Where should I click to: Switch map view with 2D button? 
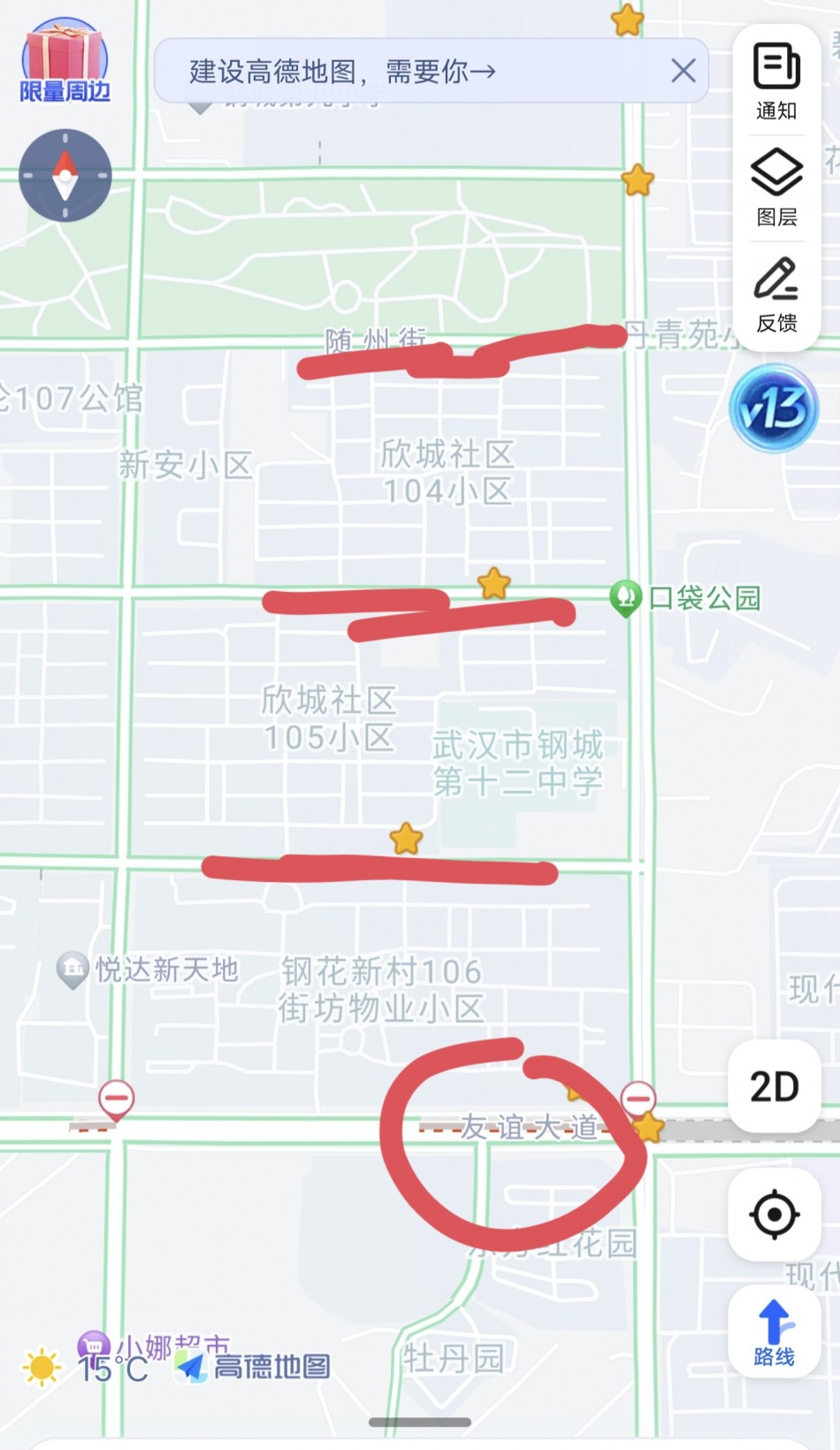click(x=775, y=1086)
